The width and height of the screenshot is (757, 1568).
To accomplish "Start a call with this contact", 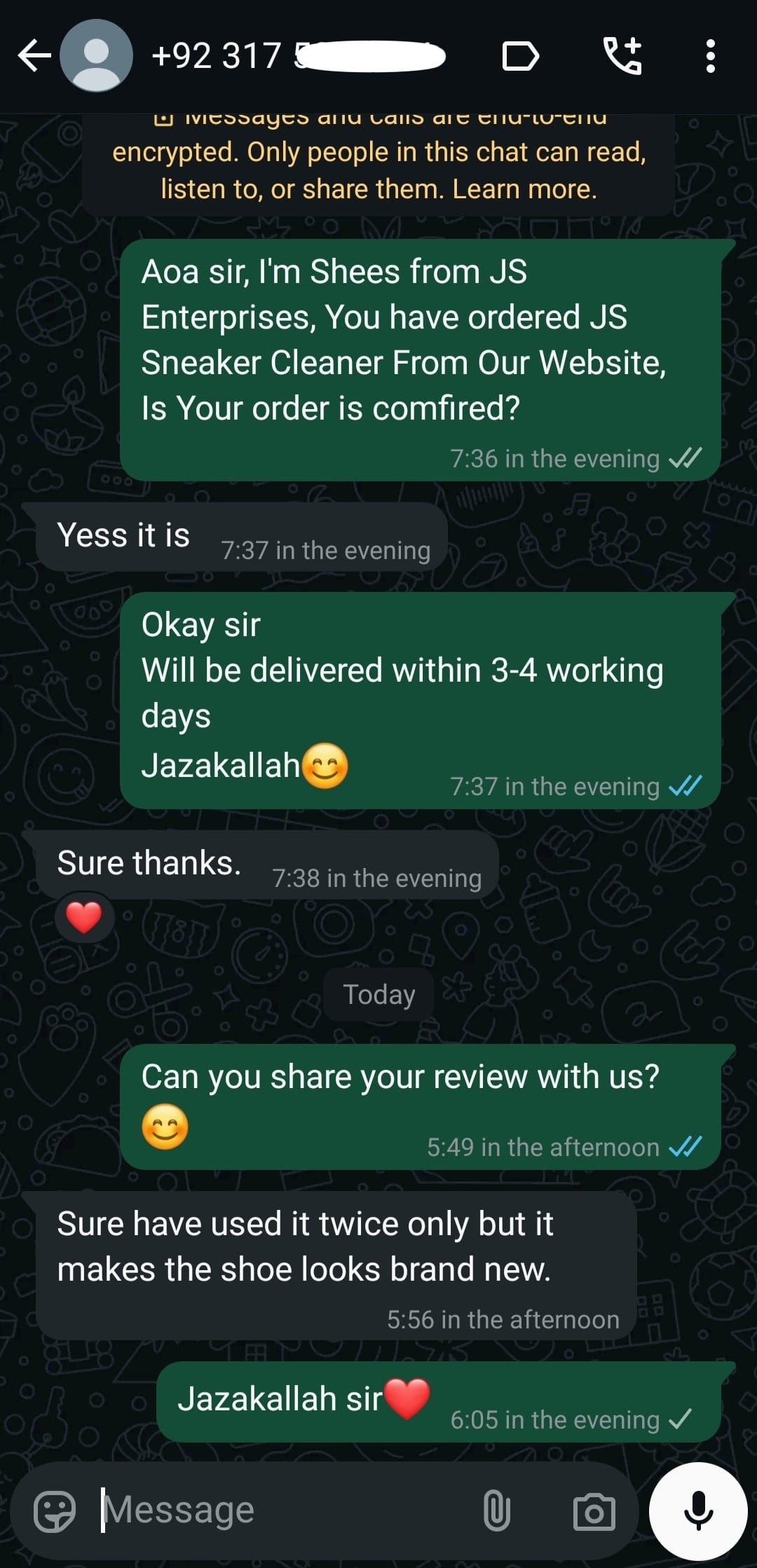I will [622, 56].
